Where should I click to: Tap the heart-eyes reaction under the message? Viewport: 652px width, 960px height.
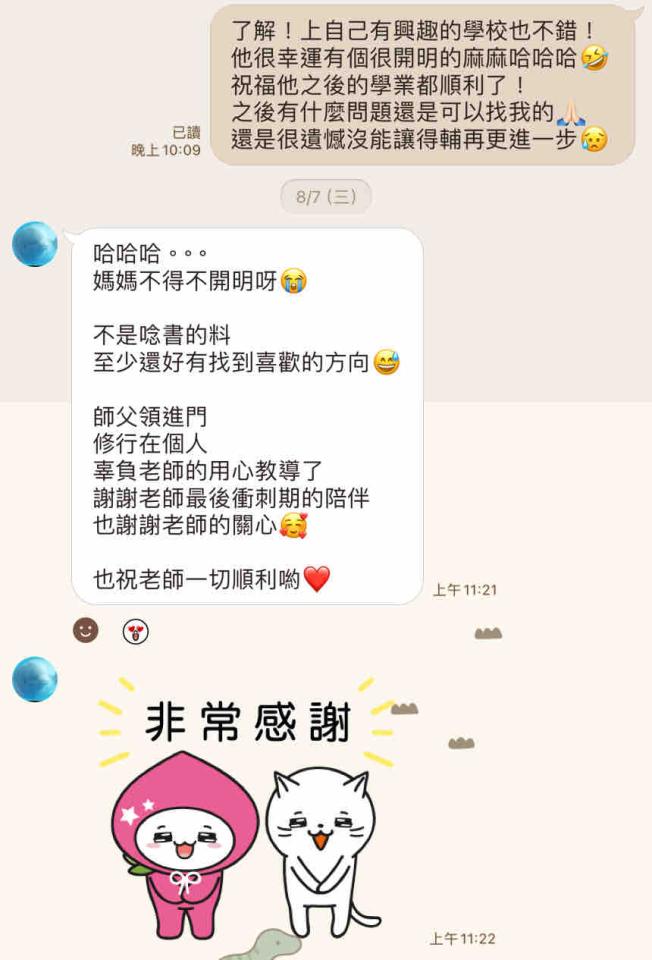(135, 632)
